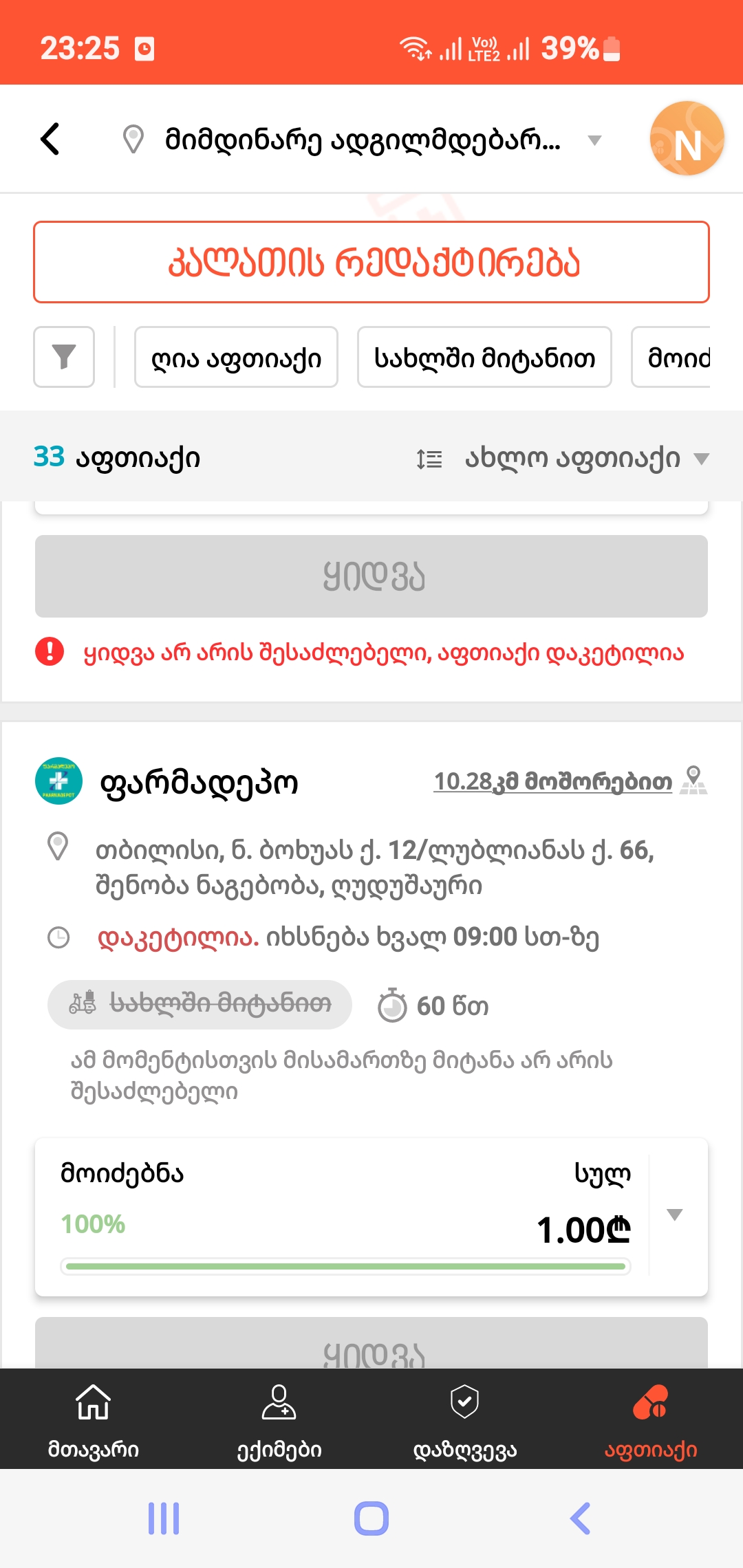Switch to the დაზღვევა tab
This screenshot has width=743, height=1568.
pos(465,1419)
